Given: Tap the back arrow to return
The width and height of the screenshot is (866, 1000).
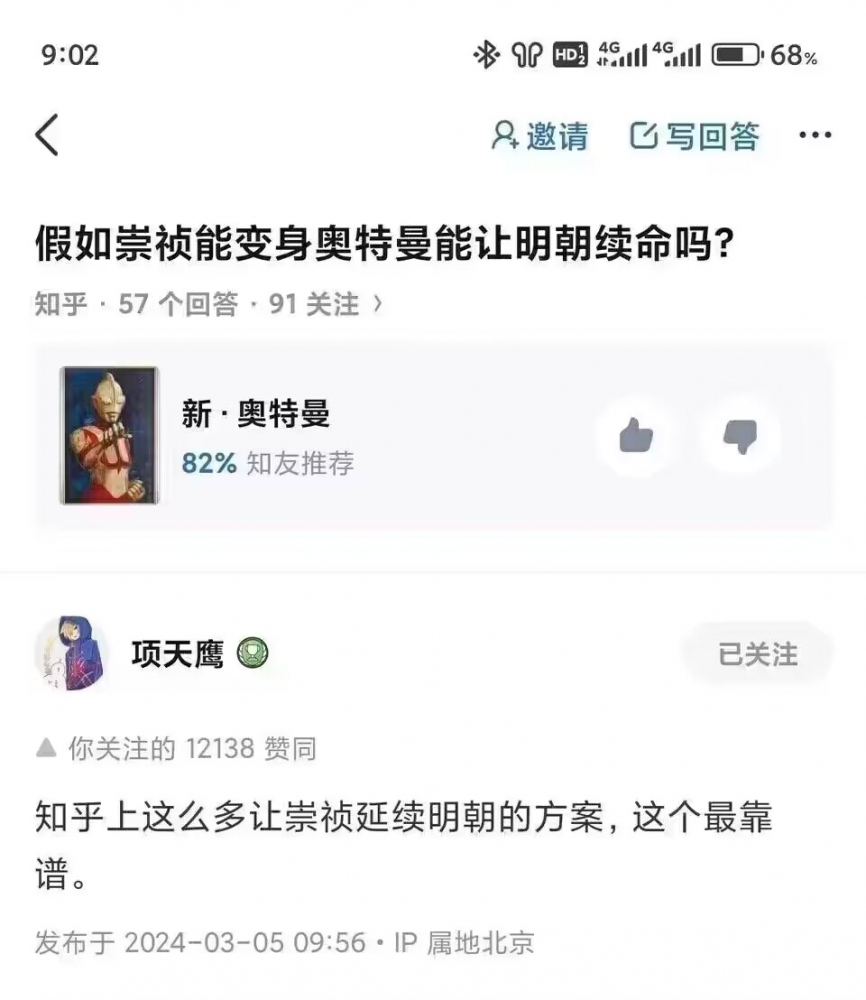Looking at the screenshot, I should [x=46, y=134].
